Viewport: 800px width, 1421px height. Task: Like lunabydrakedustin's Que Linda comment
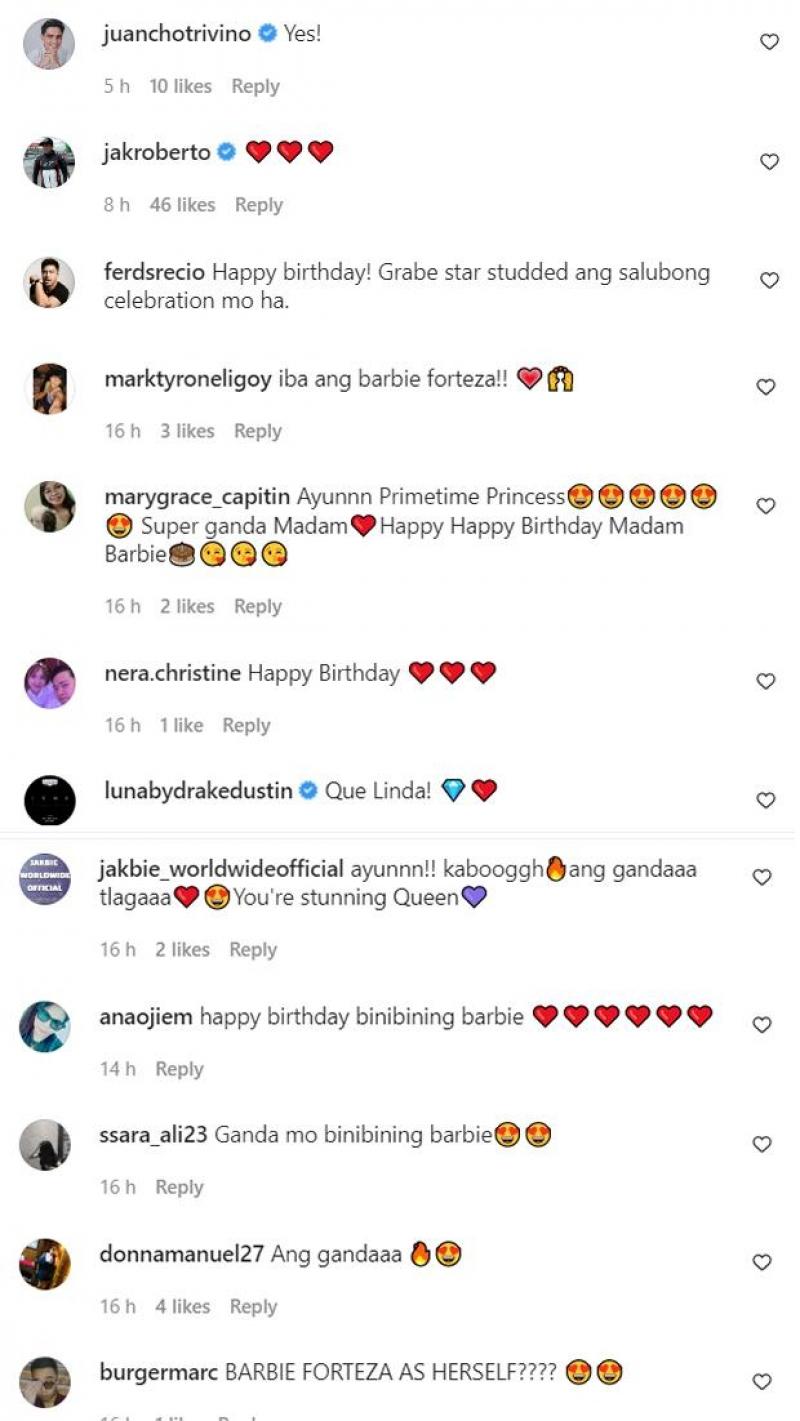[766, 800]
